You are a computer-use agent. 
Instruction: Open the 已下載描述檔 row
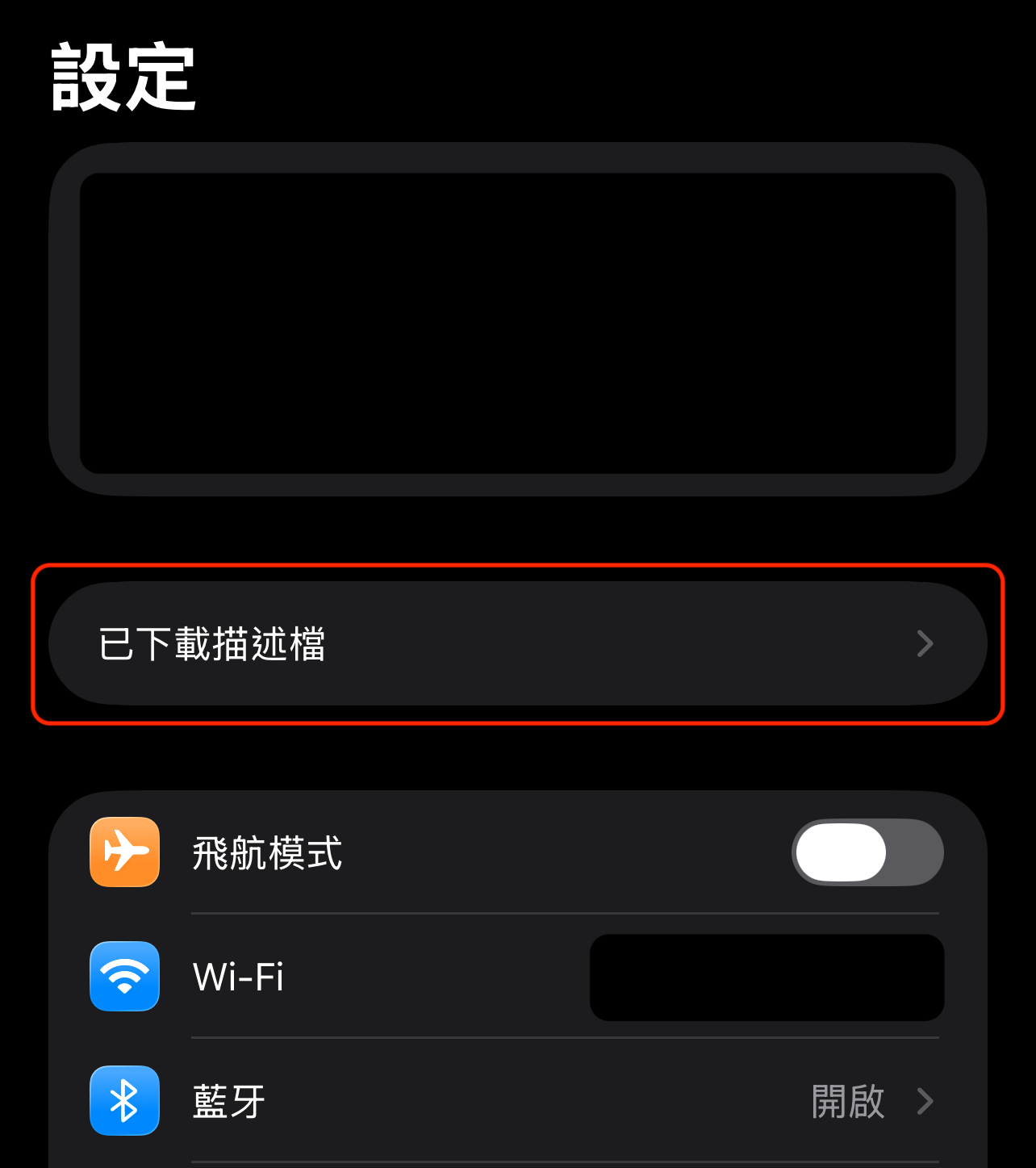click(516, 643)
